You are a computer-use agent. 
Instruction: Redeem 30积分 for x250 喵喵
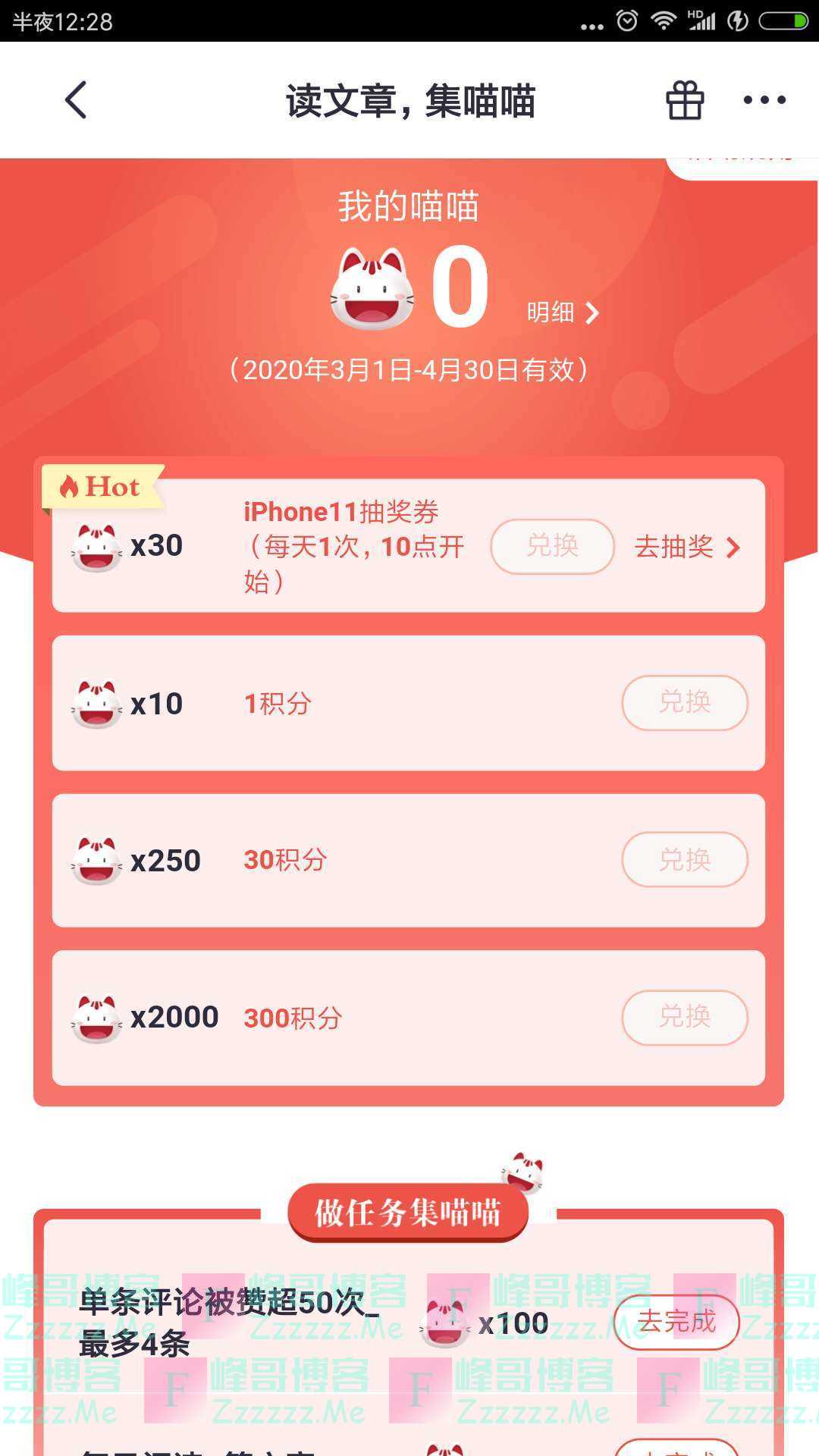pos(684,860)
